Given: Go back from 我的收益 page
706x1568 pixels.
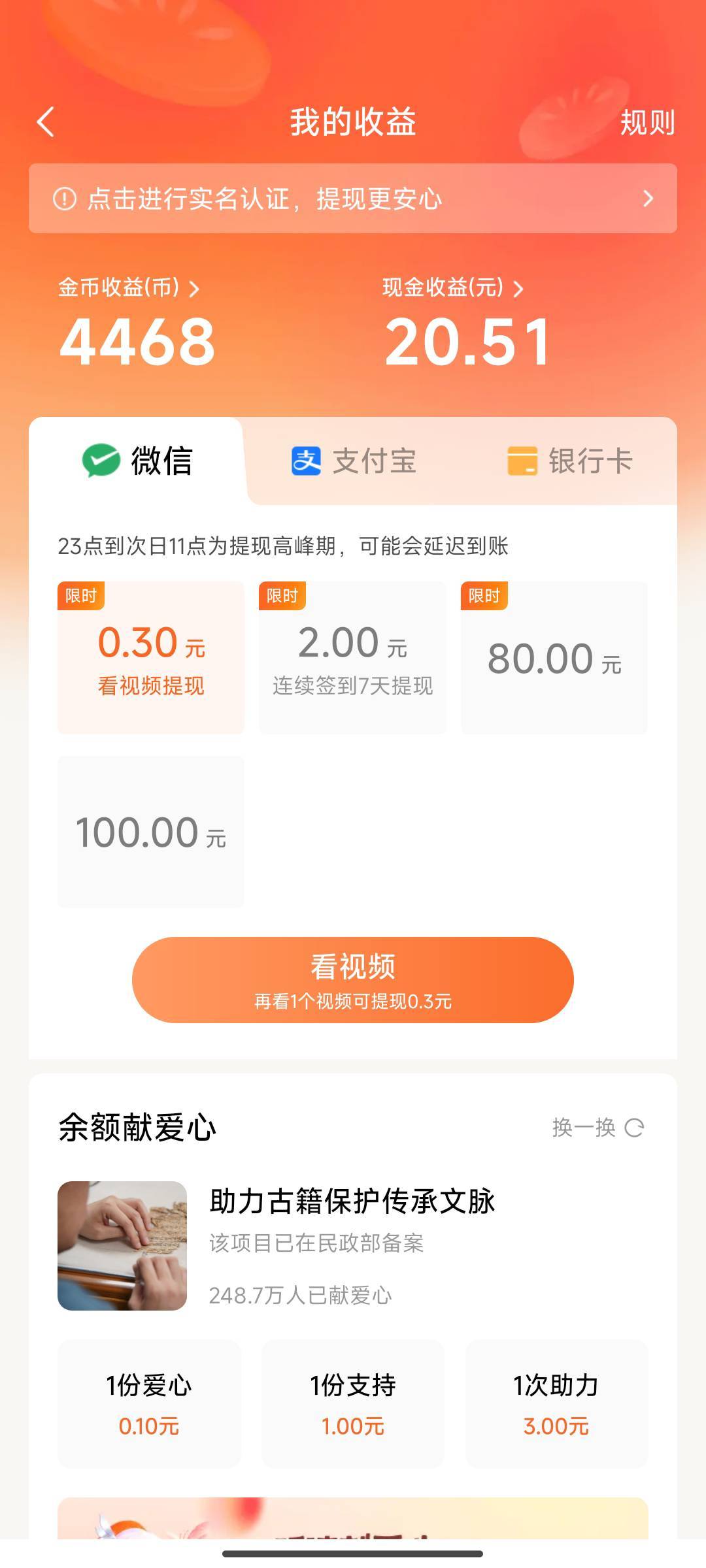Looking at the screenshot, I should (46, 122).
